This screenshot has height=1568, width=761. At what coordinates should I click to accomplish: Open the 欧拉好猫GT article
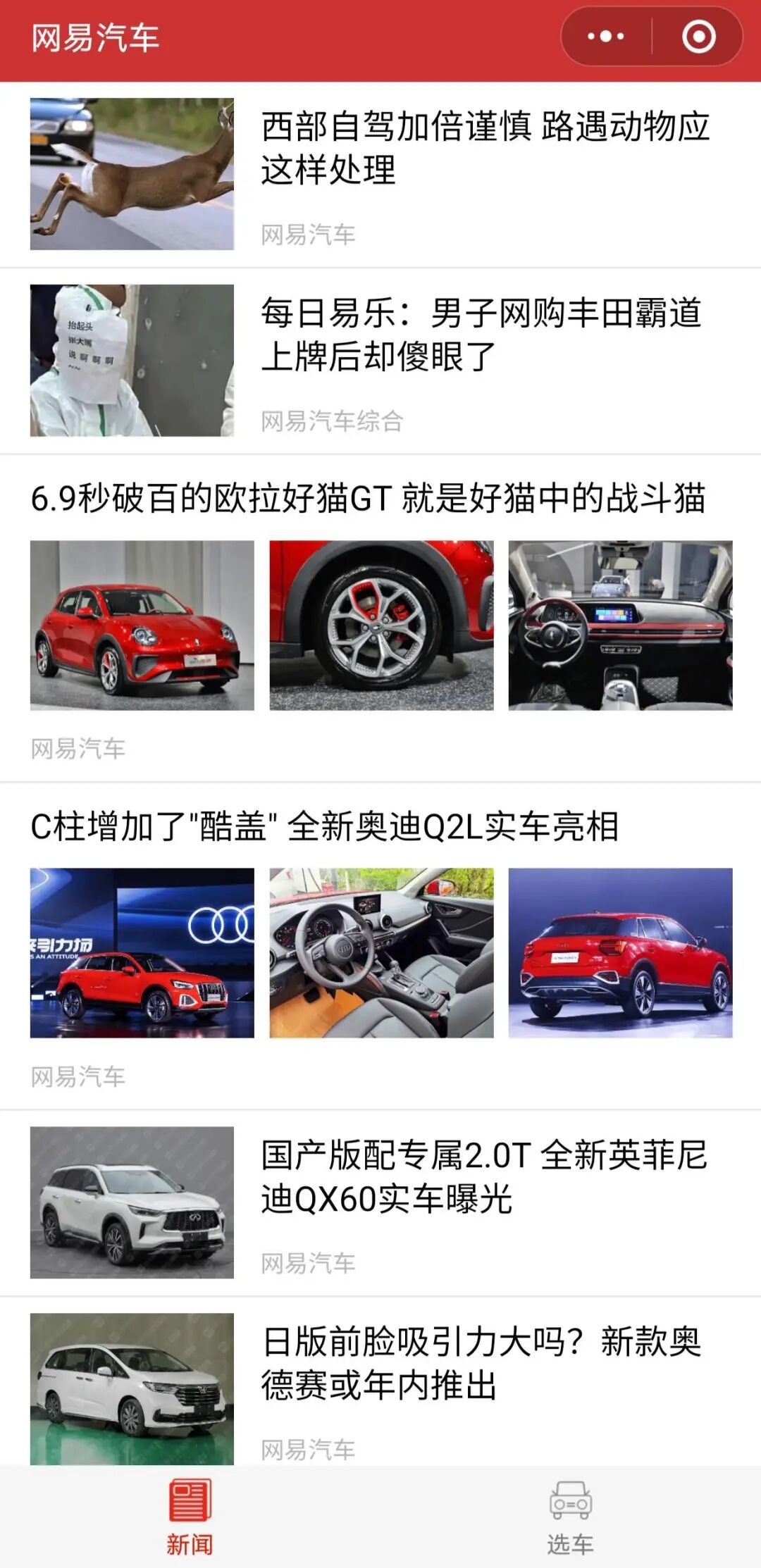tap(368, 499)
